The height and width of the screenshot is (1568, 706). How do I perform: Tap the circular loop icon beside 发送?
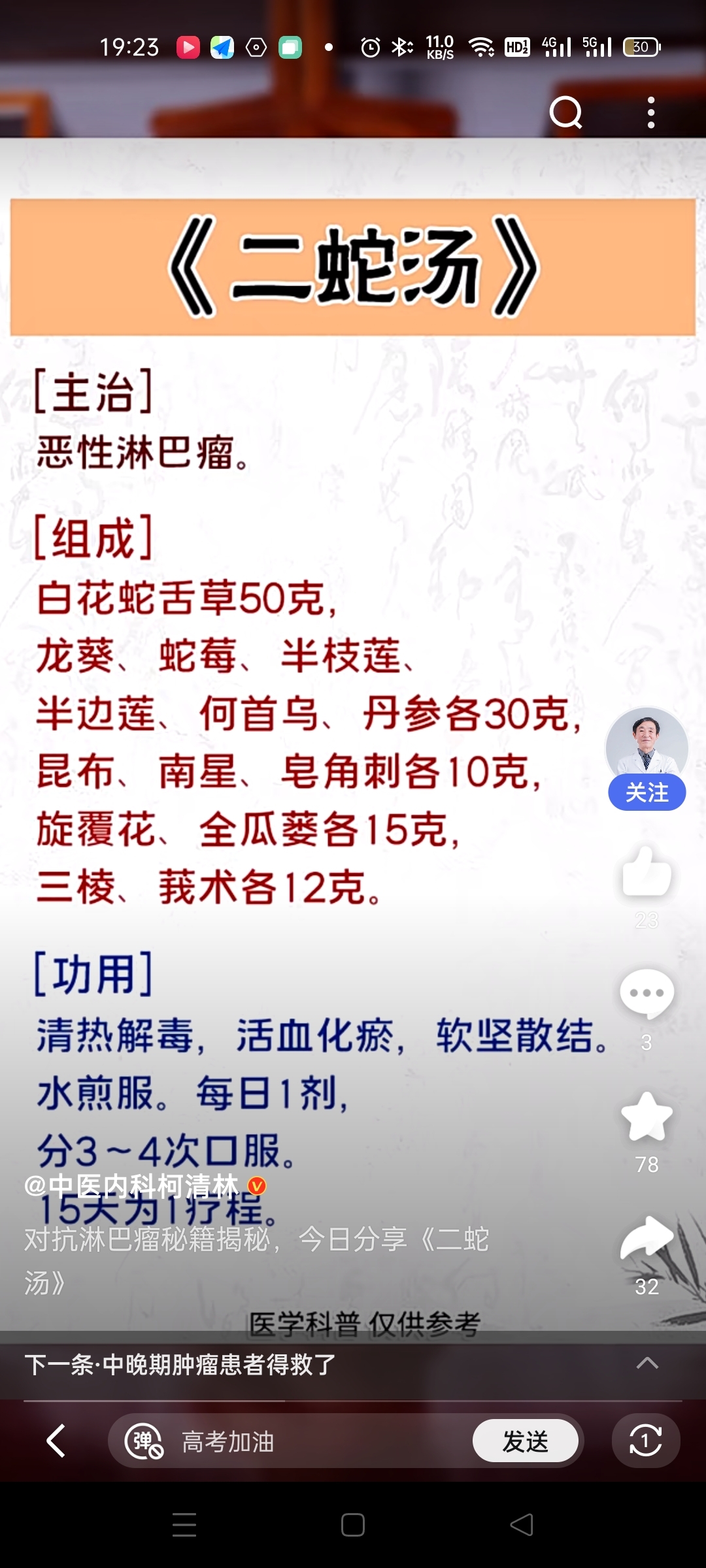646,1441
